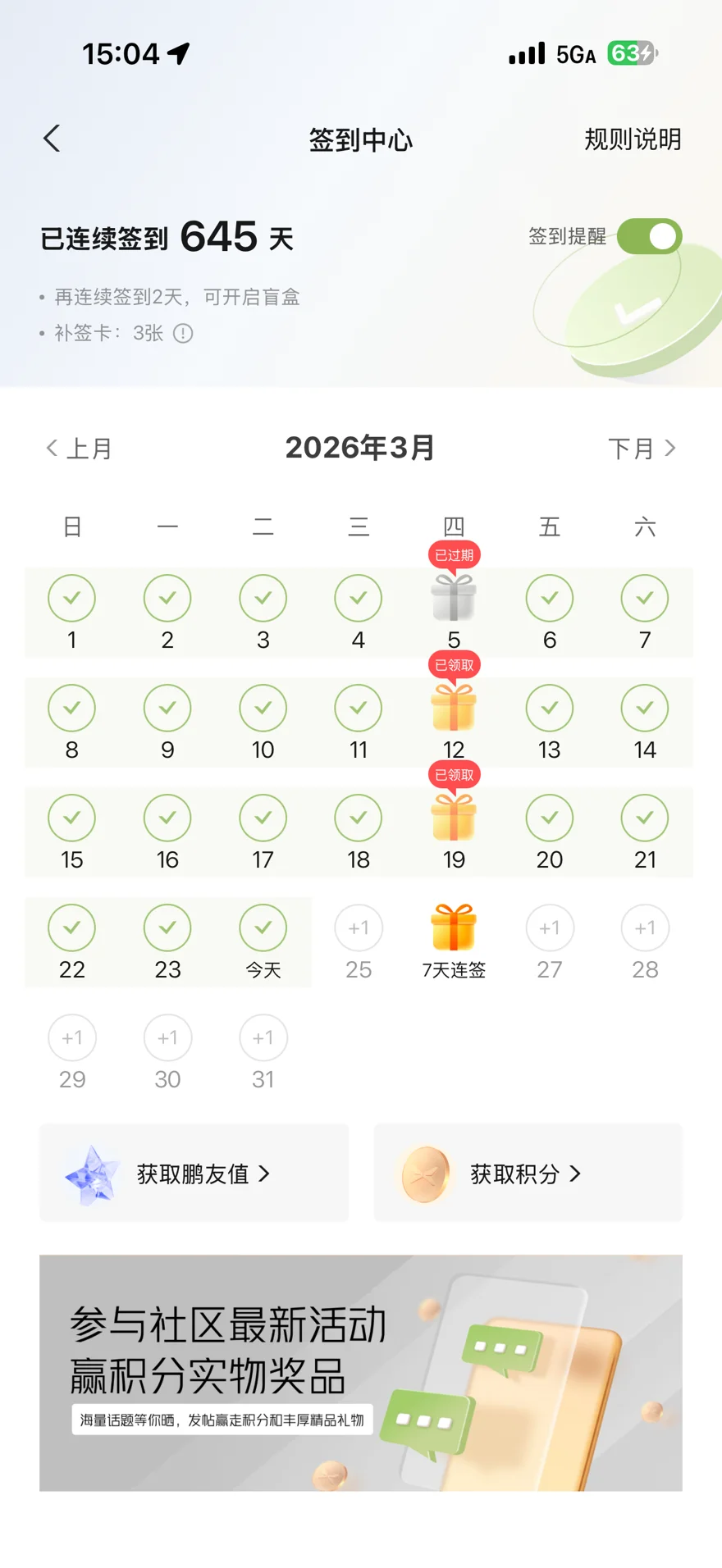
Task: Open the 7天连签 gift box
Action: 454,928
